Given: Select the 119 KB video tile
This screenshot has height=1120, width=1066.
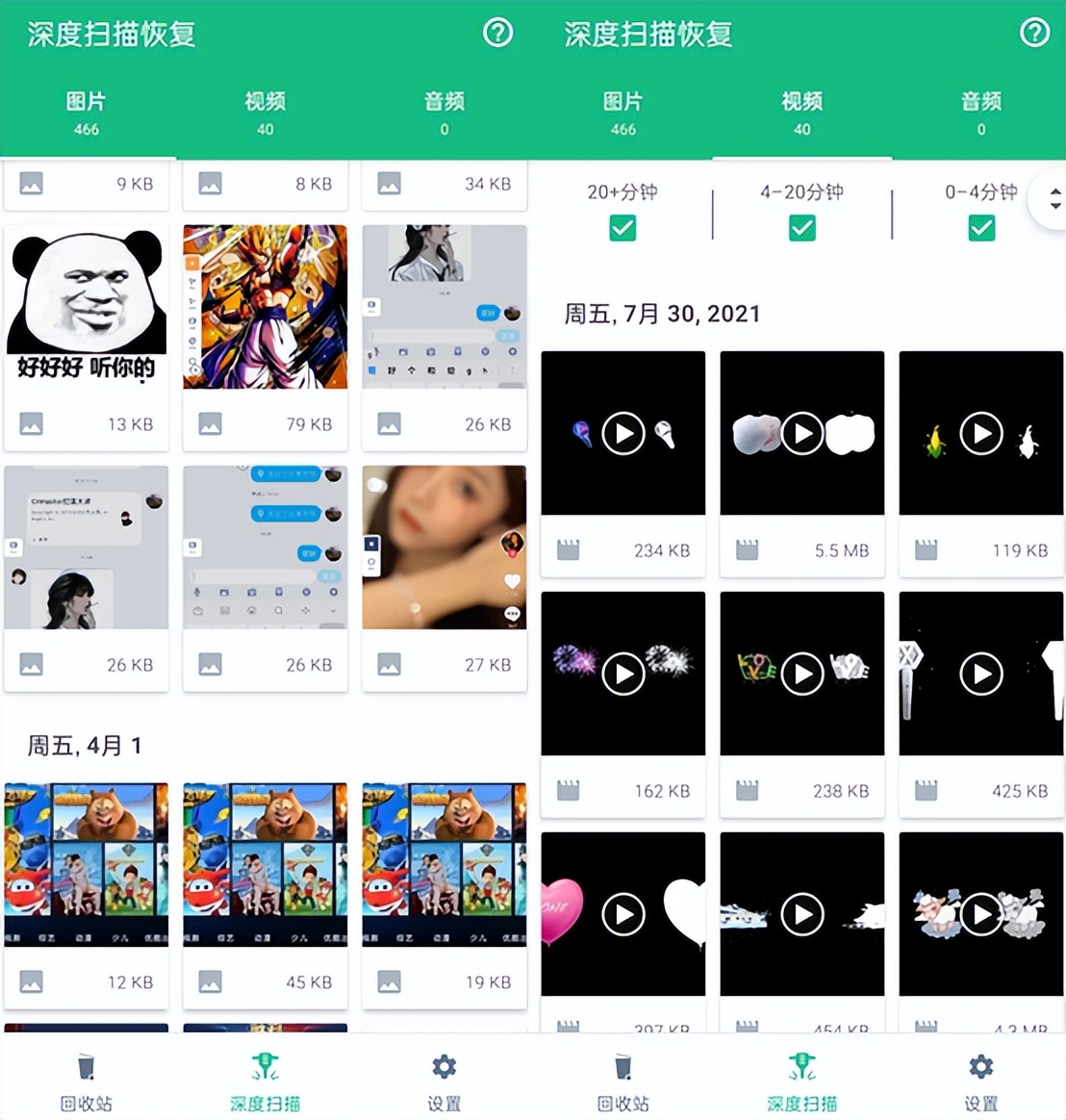Looking at the screenshot, I should 980,434.
